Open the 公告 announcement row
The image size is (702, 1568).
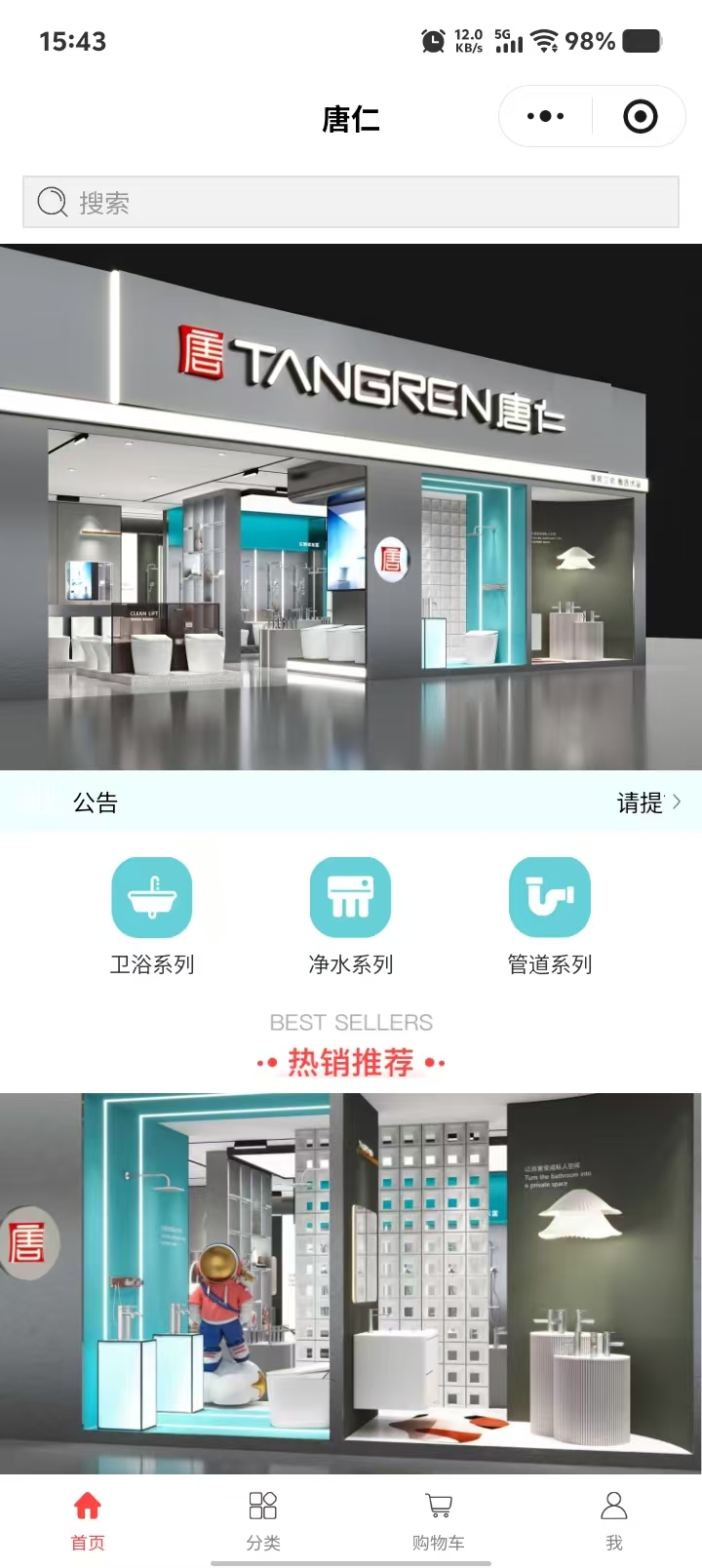[x=351, y=803]
